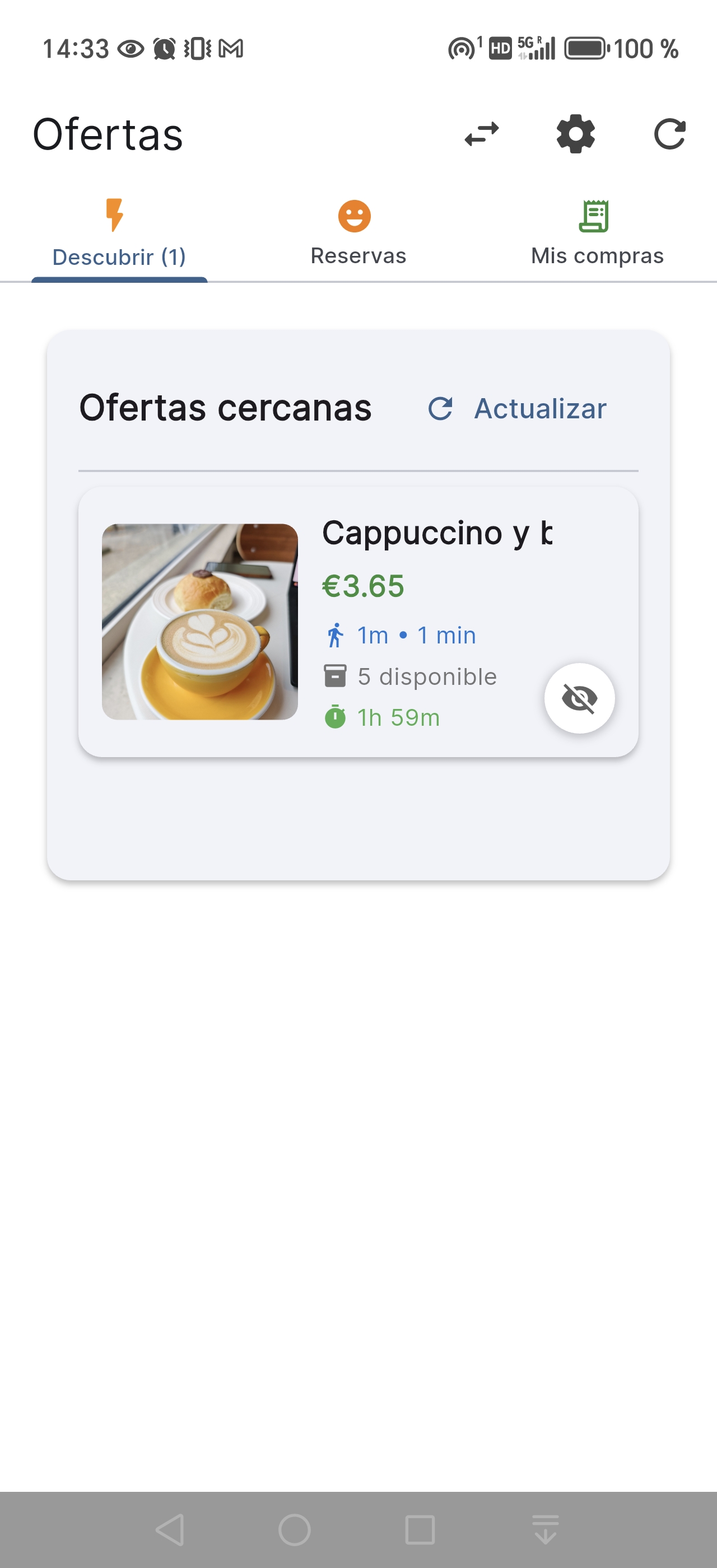Select the Descubrir (1) tab
The width and height of the screenshot is (717, 1568).
click(x=119, y=257)
